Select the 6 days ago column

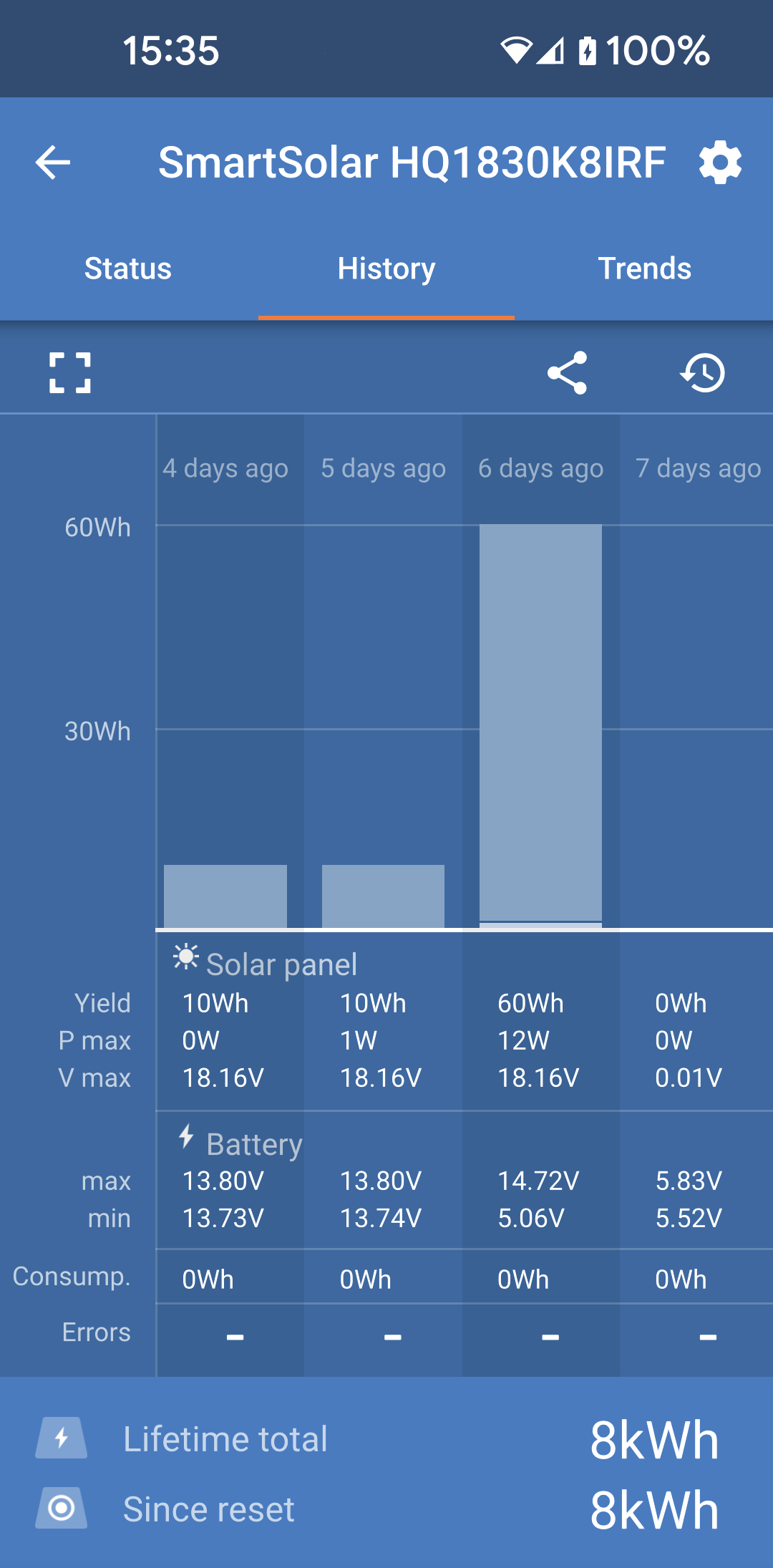540,468
